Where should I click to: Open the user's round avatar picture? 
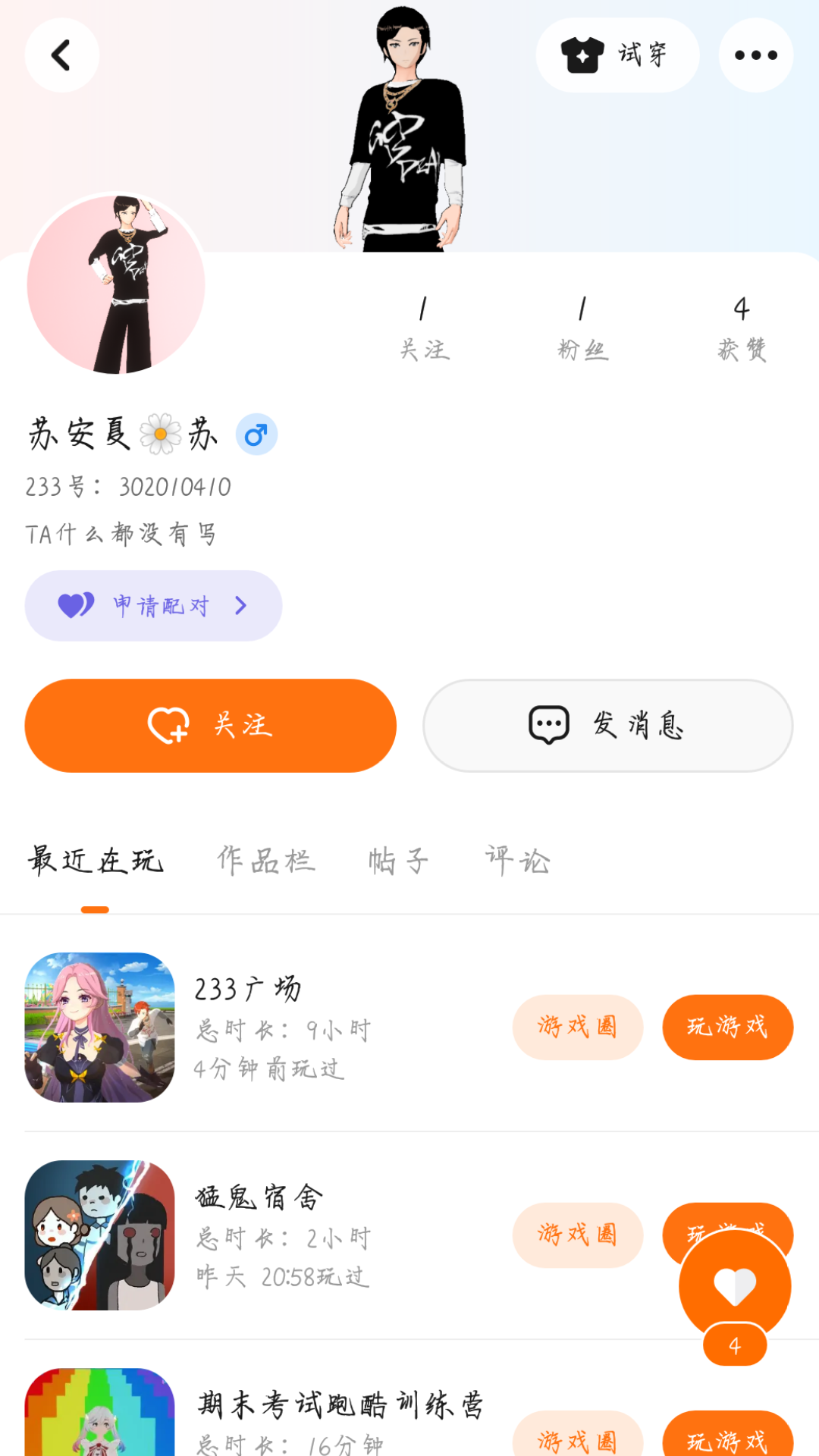[x=116, y=284]
